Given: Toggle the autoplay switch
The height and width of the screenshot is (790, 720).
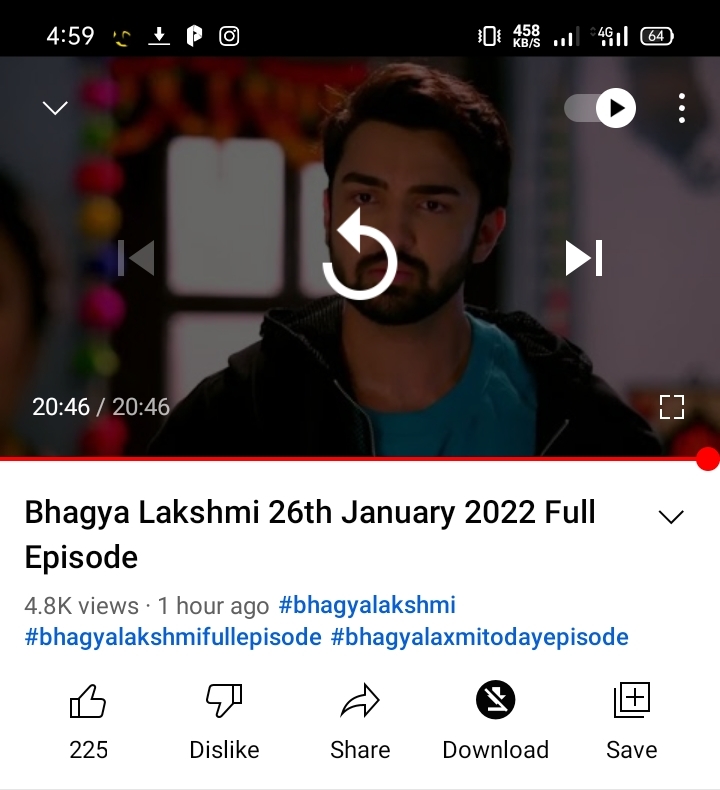Looking at the screenshot, I should [x=600, y=108].
